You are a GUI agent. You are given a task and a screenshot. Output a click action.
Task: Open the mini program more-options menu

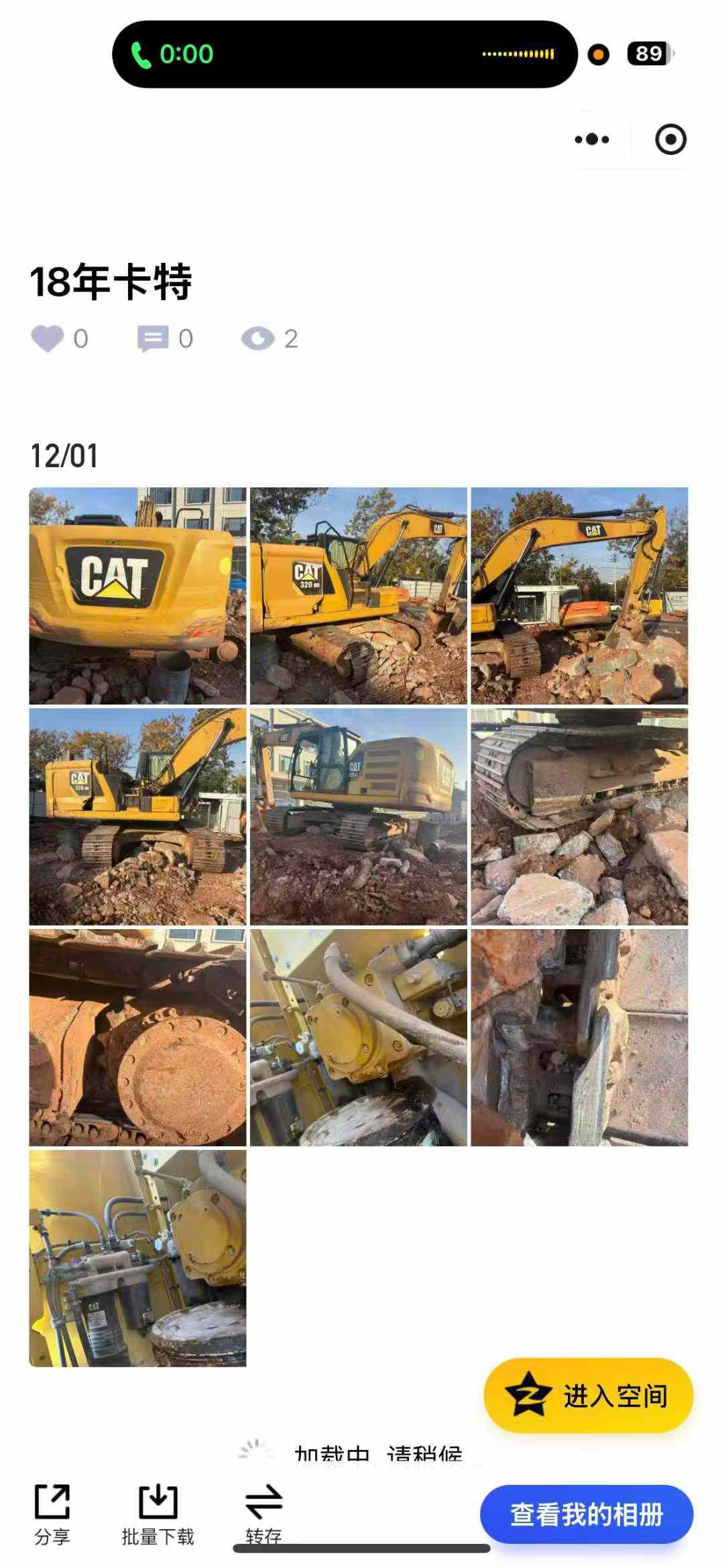[592, 139]
